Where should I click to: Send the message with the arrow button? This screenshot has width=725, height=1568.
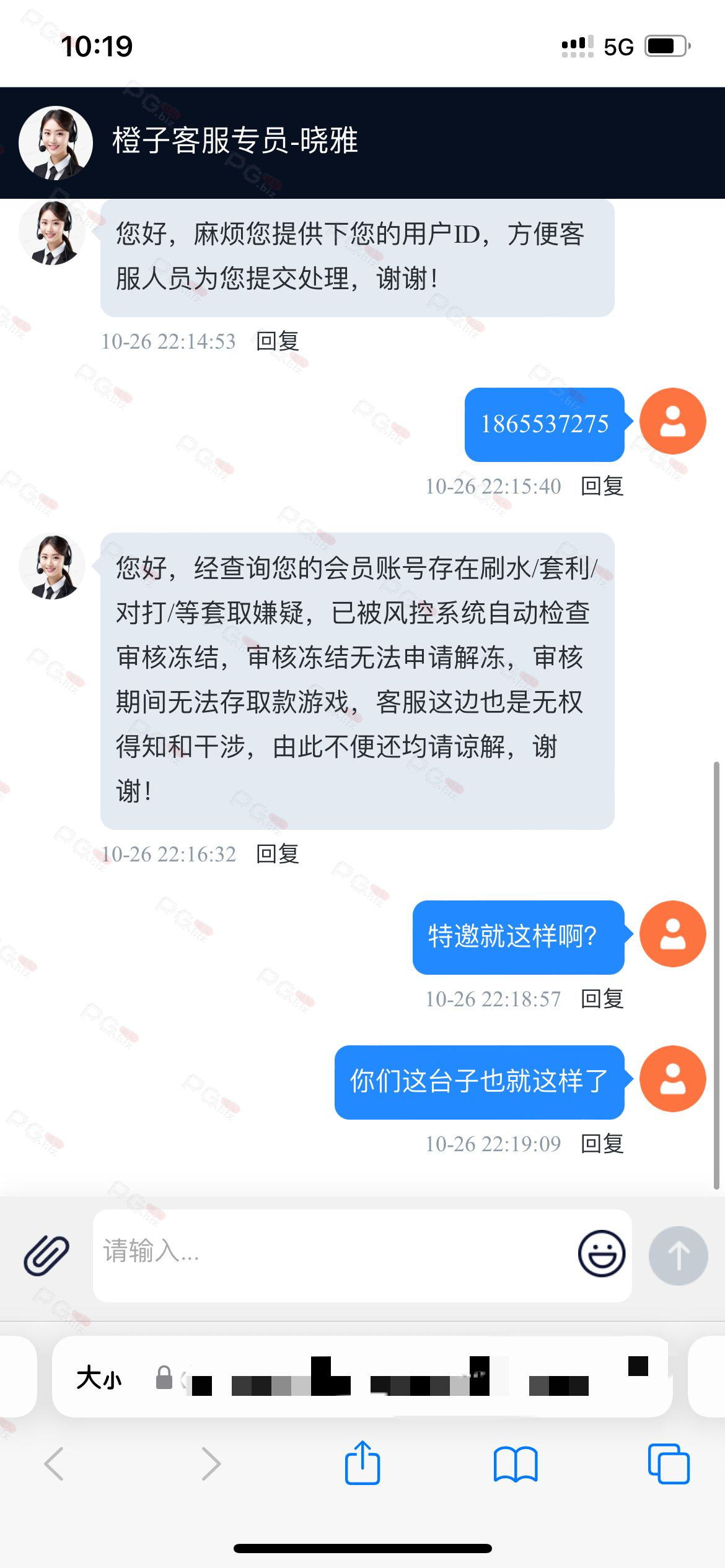pyautogui.click(x=678, y=1255)
